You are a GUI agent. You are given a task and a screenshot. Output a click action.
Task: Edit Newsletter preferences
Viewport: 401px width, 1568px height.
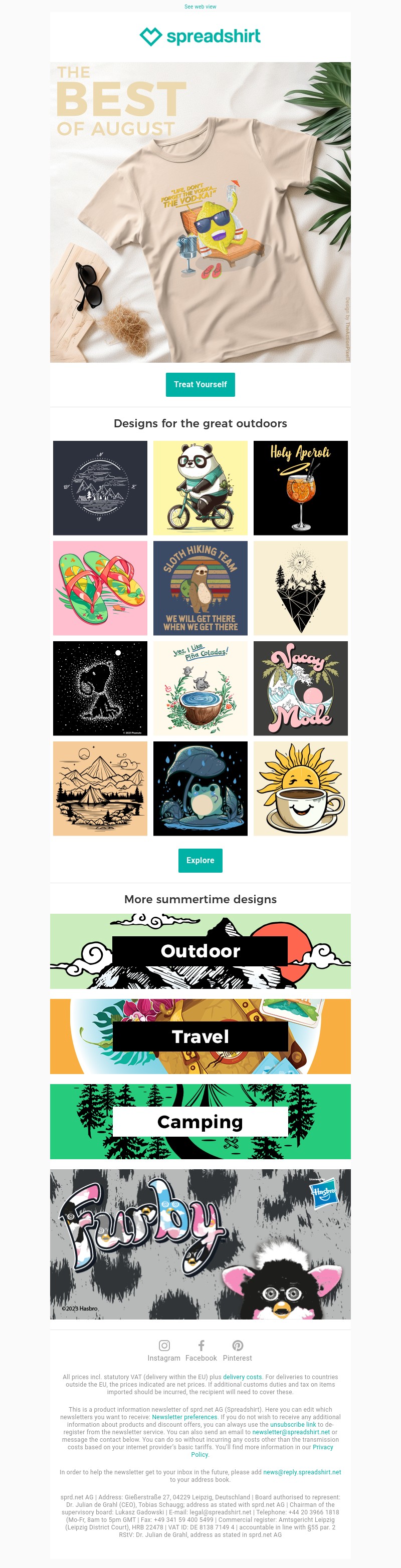click(184, 1416)
